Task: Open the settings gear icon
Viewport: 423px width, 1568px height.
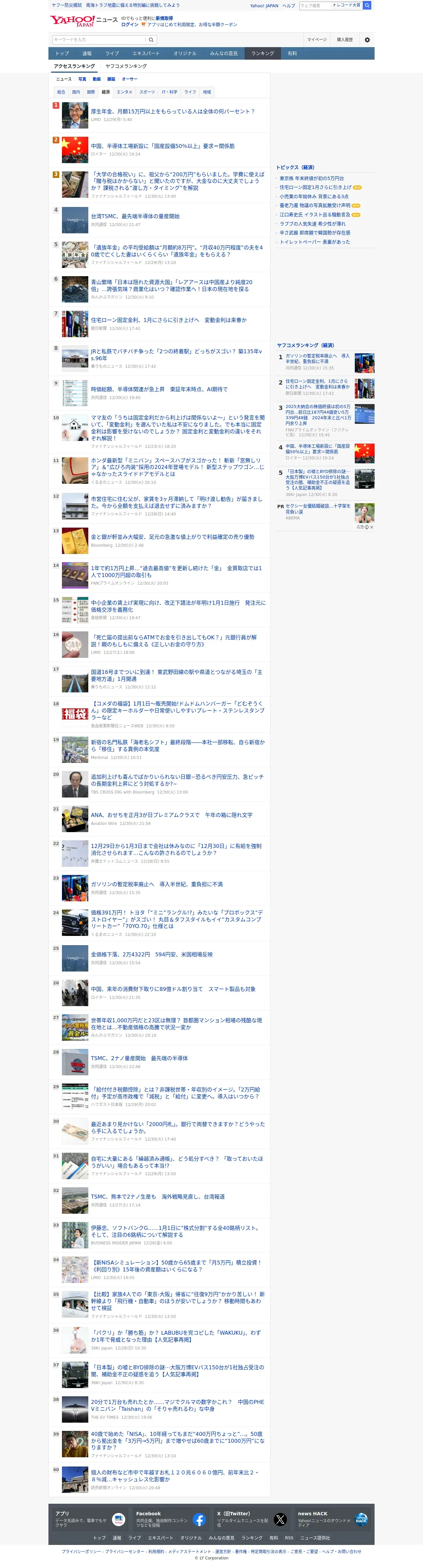Action: 367,40
